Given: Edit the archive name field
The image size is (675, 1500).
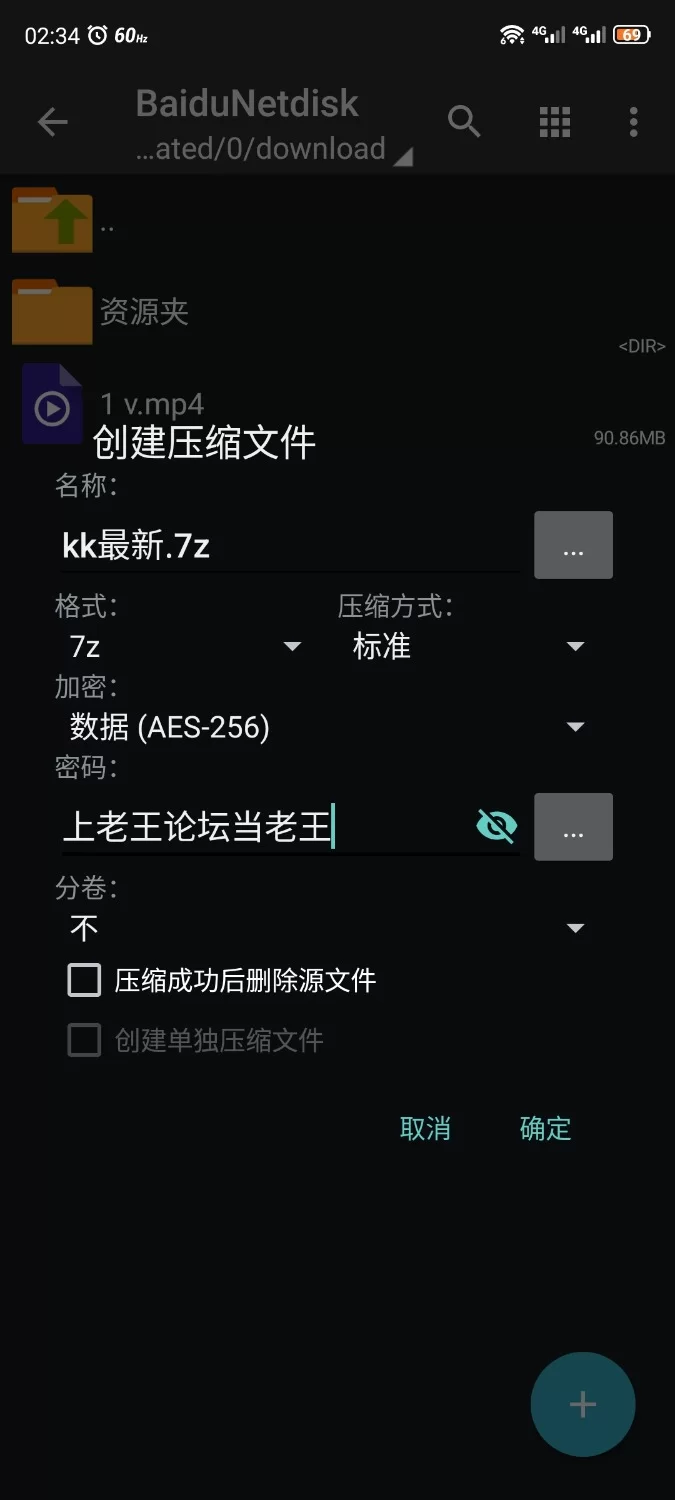Looking at the screenshot, I should click(288, 546).
